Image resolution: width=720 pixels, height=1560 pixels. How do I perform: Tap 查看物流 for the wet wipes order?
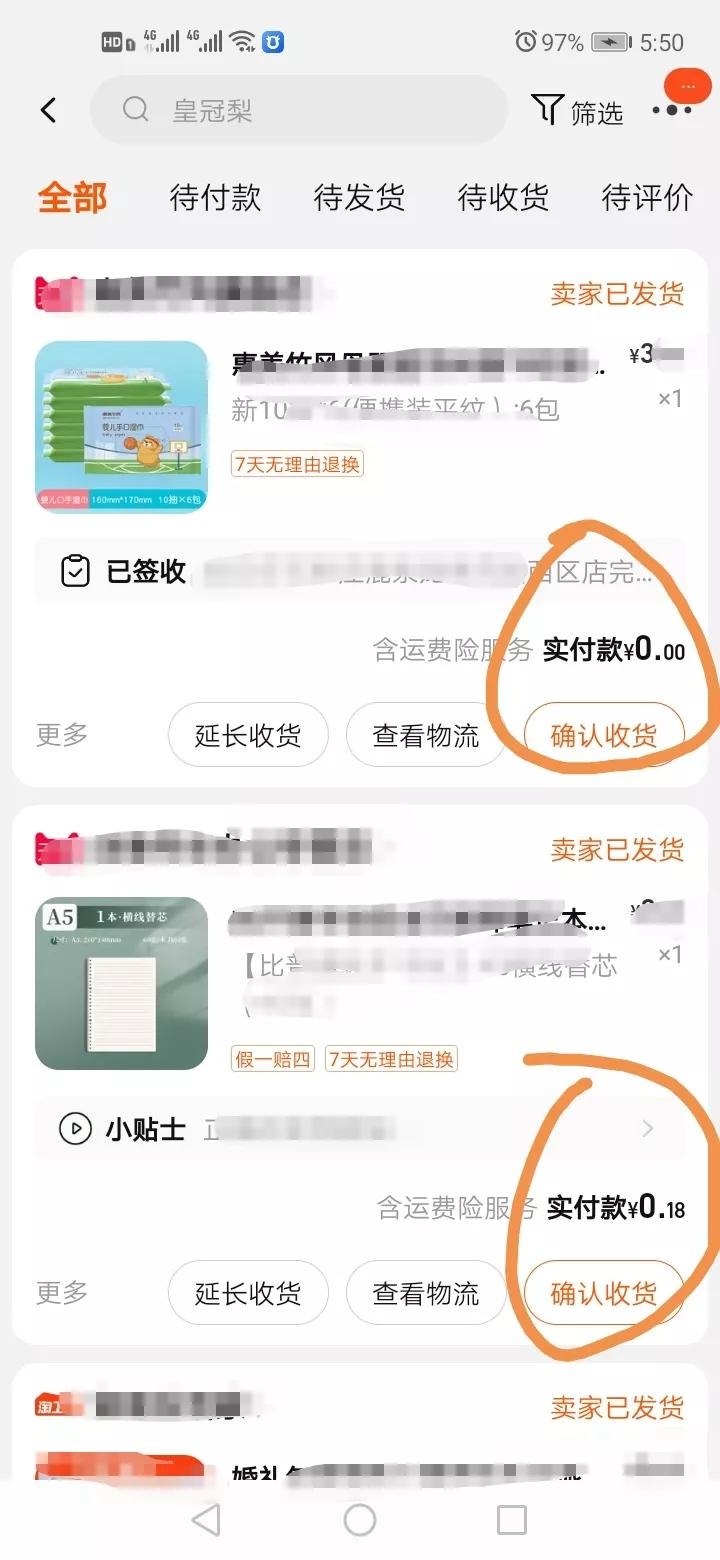[x=426, y=736]
